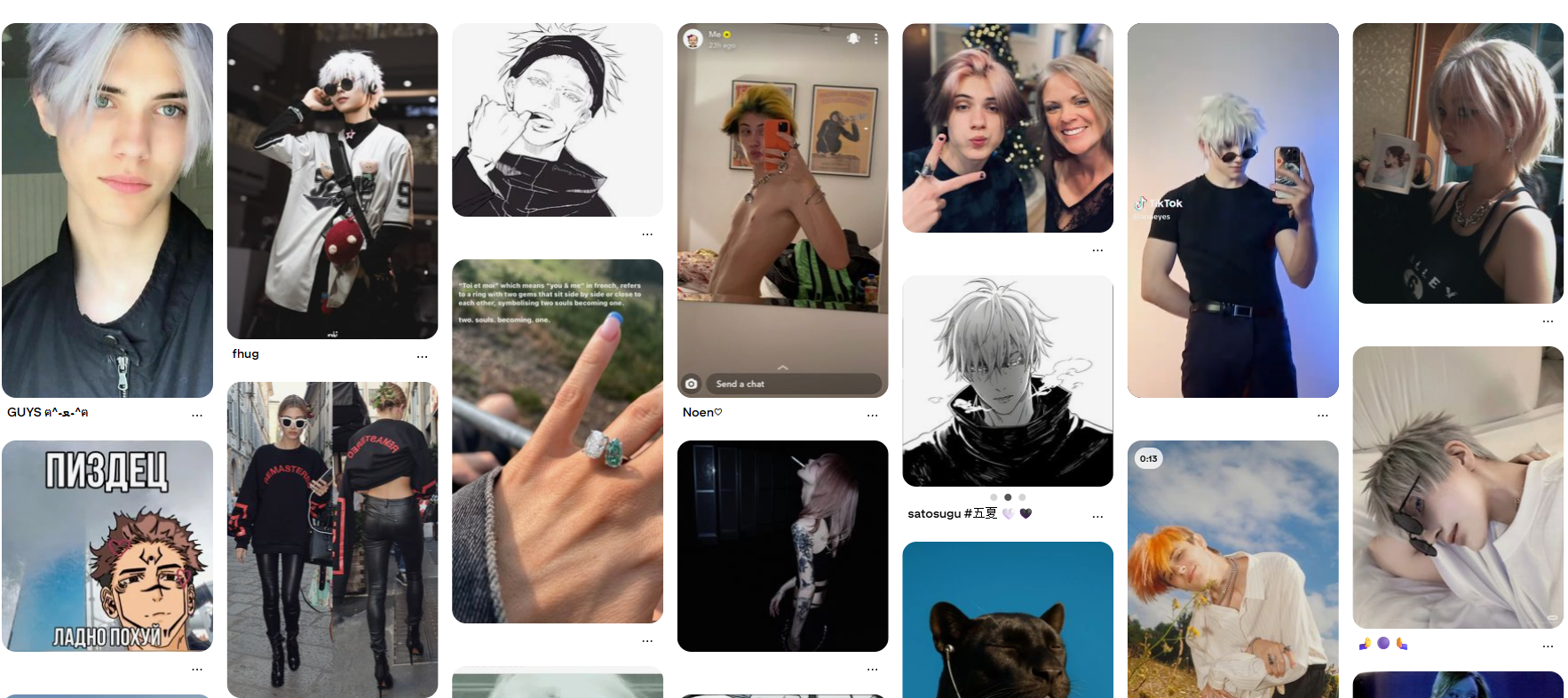Open more options for the Noen pin
The width and height of the screenshot is (1568, 698).
[872, 415]
